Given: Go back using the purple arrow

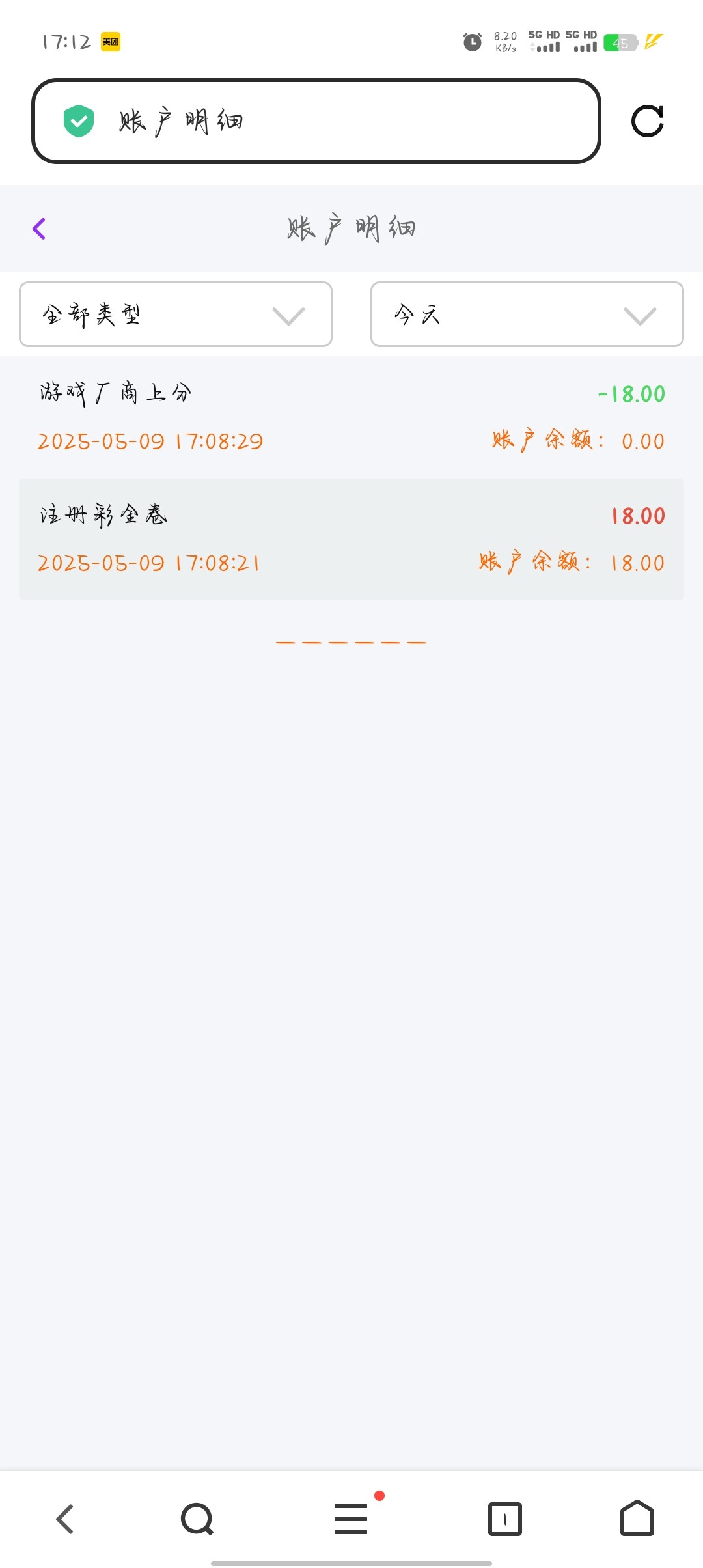Looking at the screenshot, I should (39, 229).
